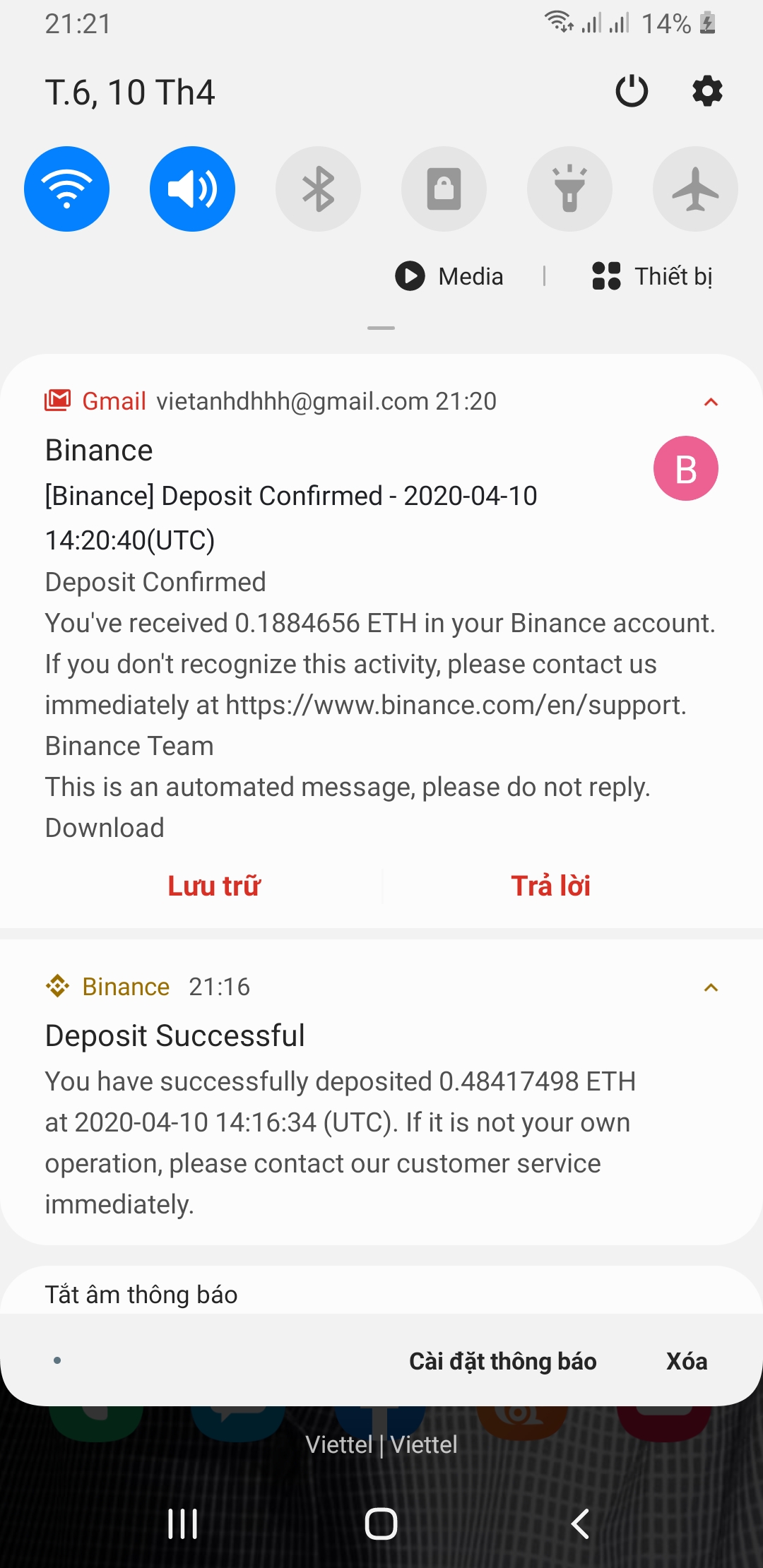
Task: Turn off Wi-Fi quick toggle
Action: (67, 189)
